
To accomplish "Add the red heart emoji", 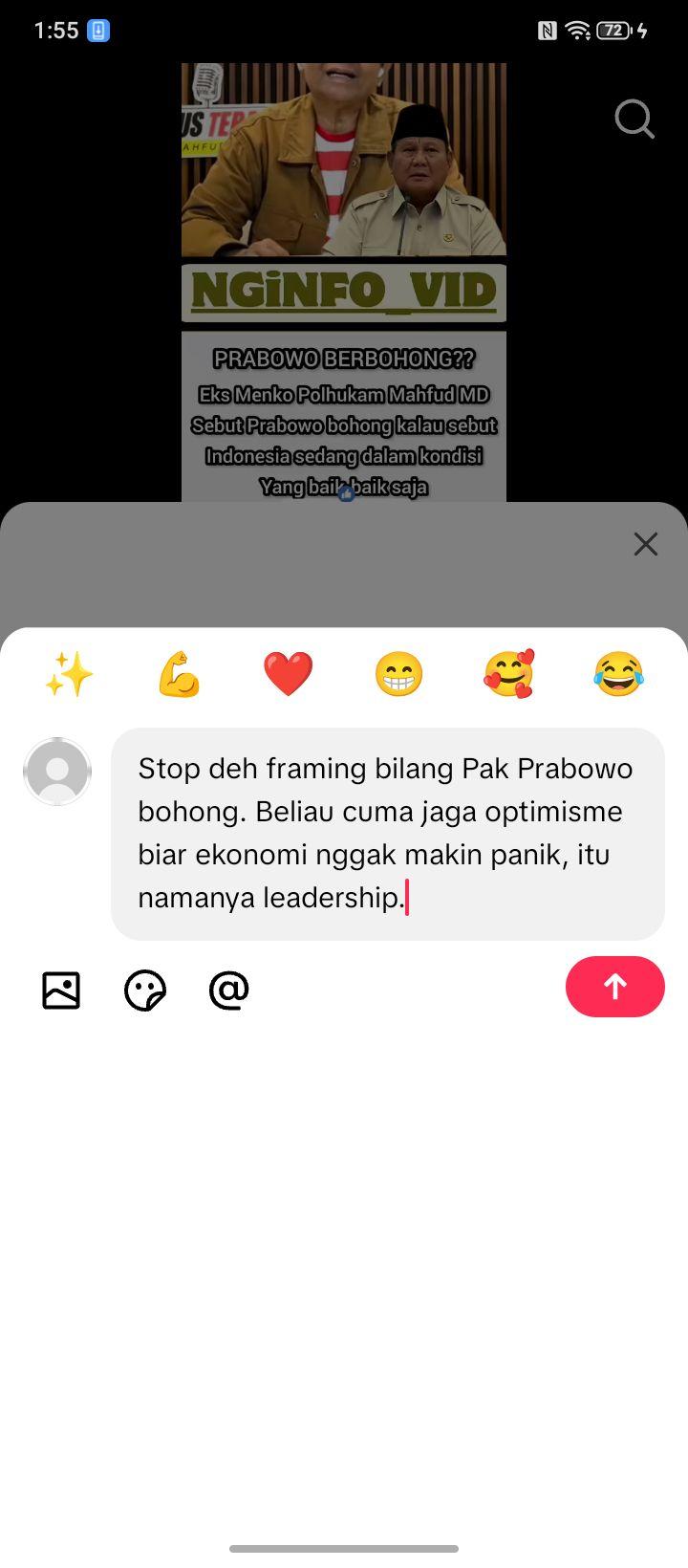I will click(289, 674).
